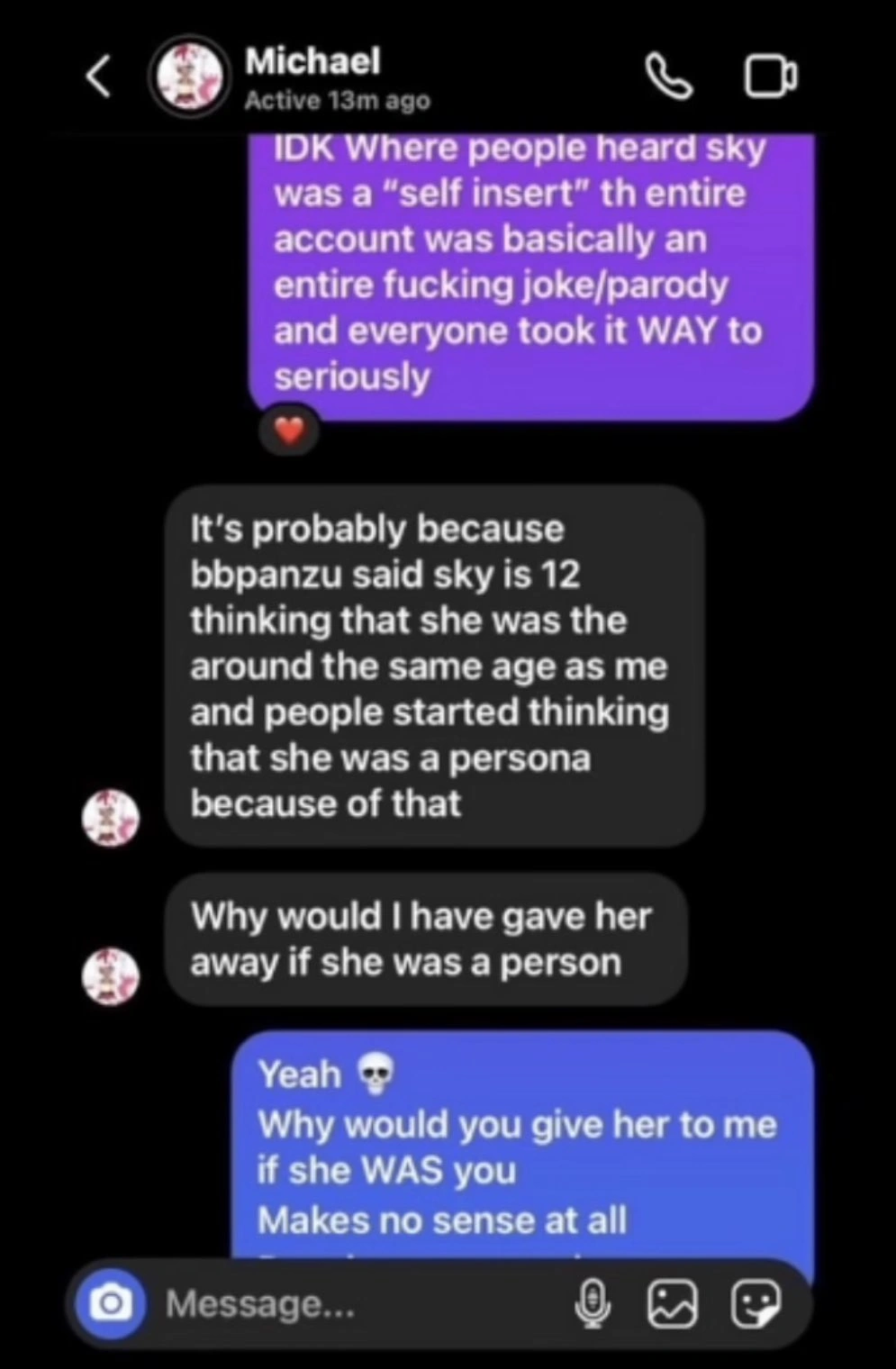Open the photo gallery picker
The image size is (896, 1369).
pyautogui.click(x=673, y=1303)
